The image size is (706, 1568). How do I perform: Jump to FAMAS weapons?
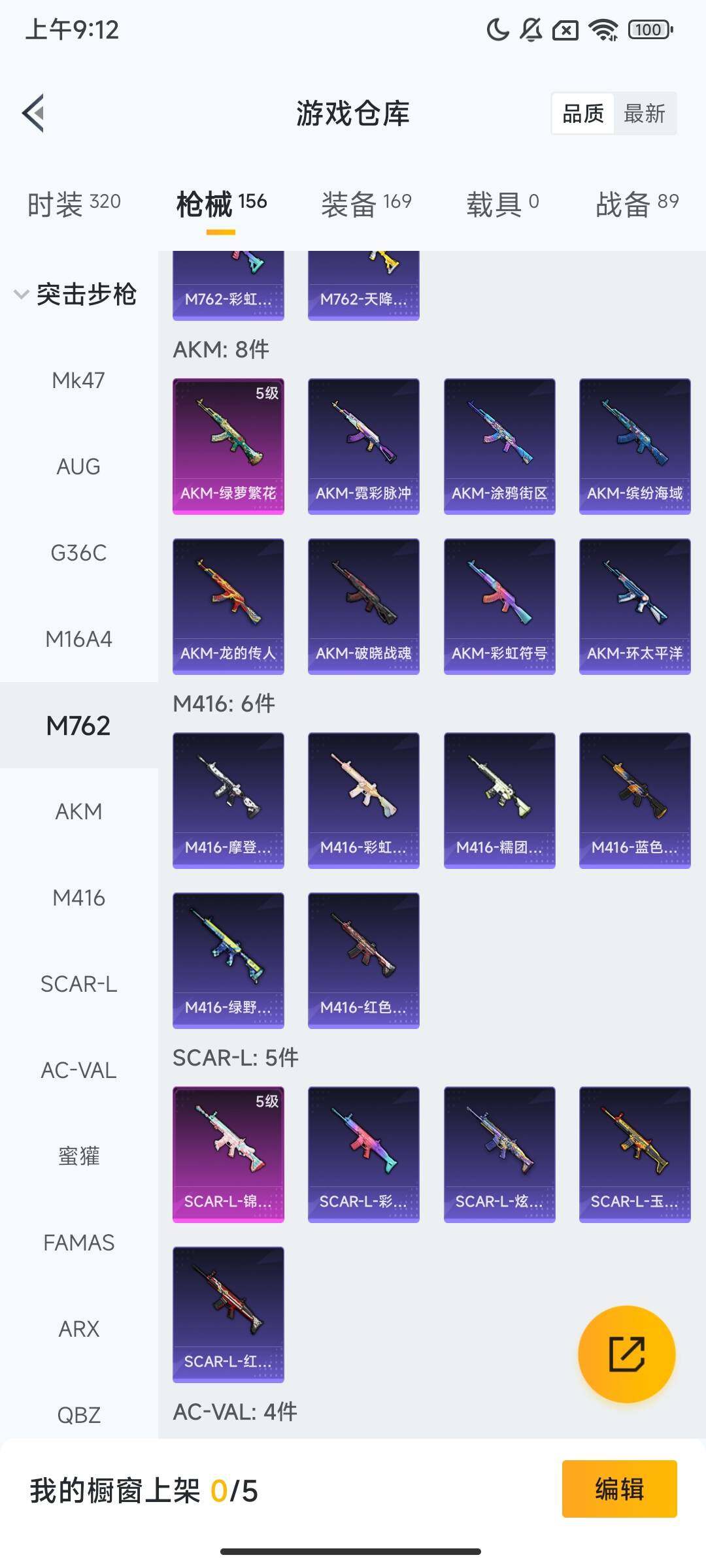(x=78, y=1243)
